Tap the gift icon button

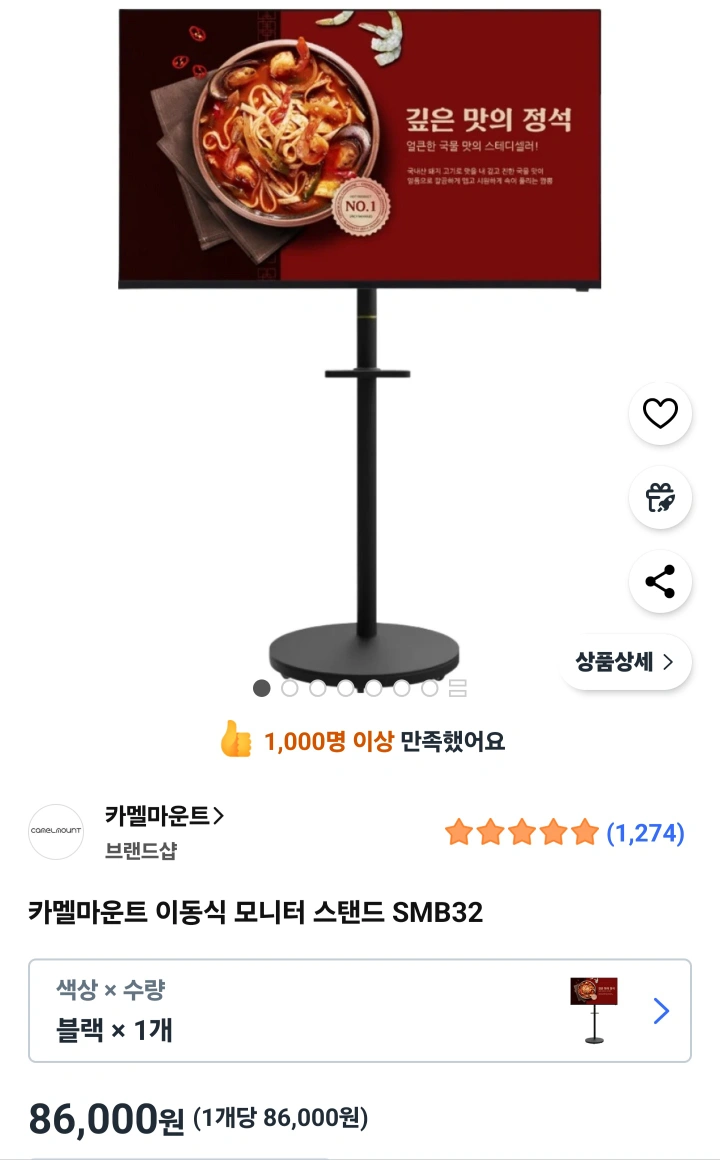coord(660,498)
